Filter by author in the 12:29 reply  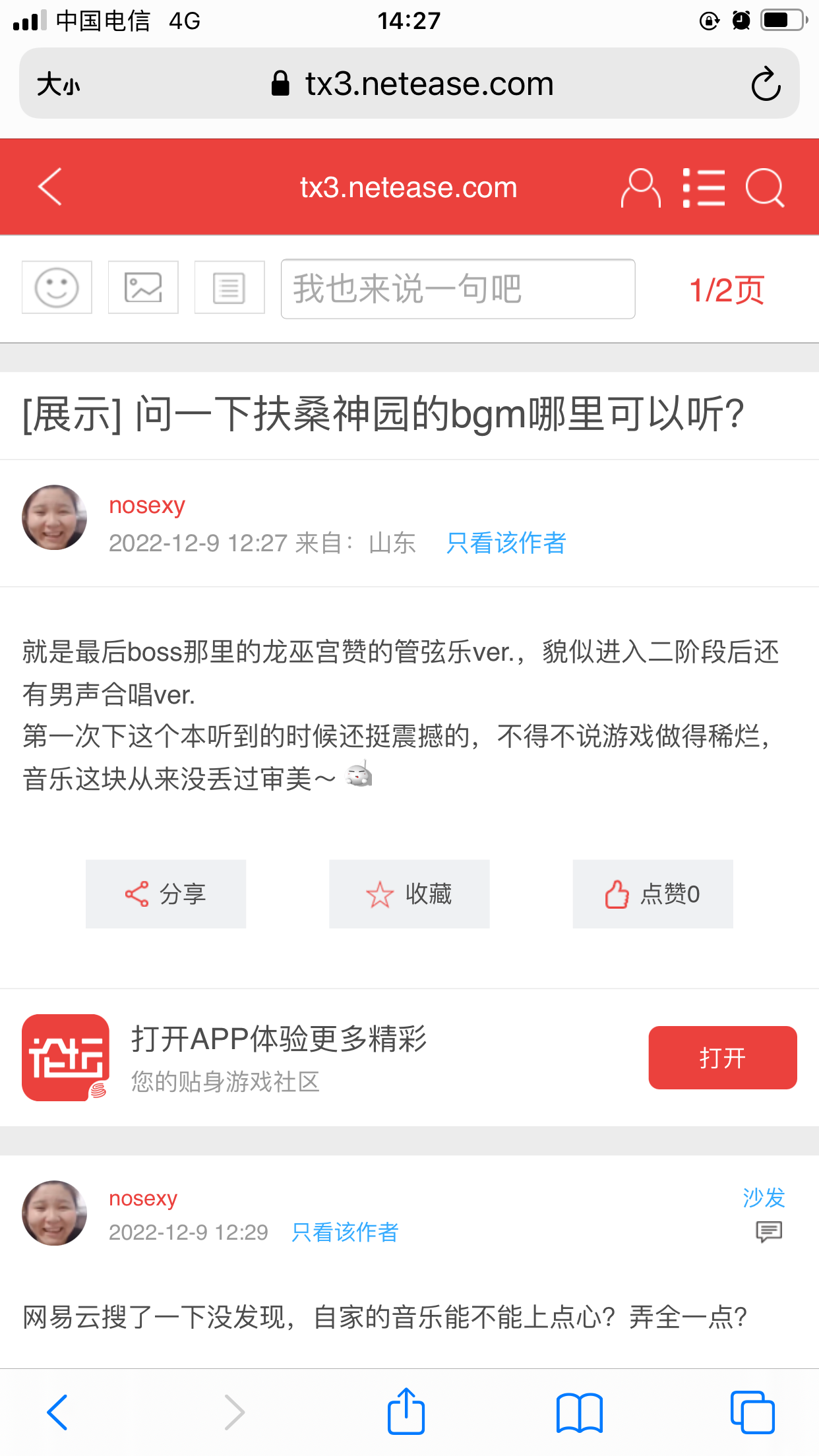[x=345, y=1232]
